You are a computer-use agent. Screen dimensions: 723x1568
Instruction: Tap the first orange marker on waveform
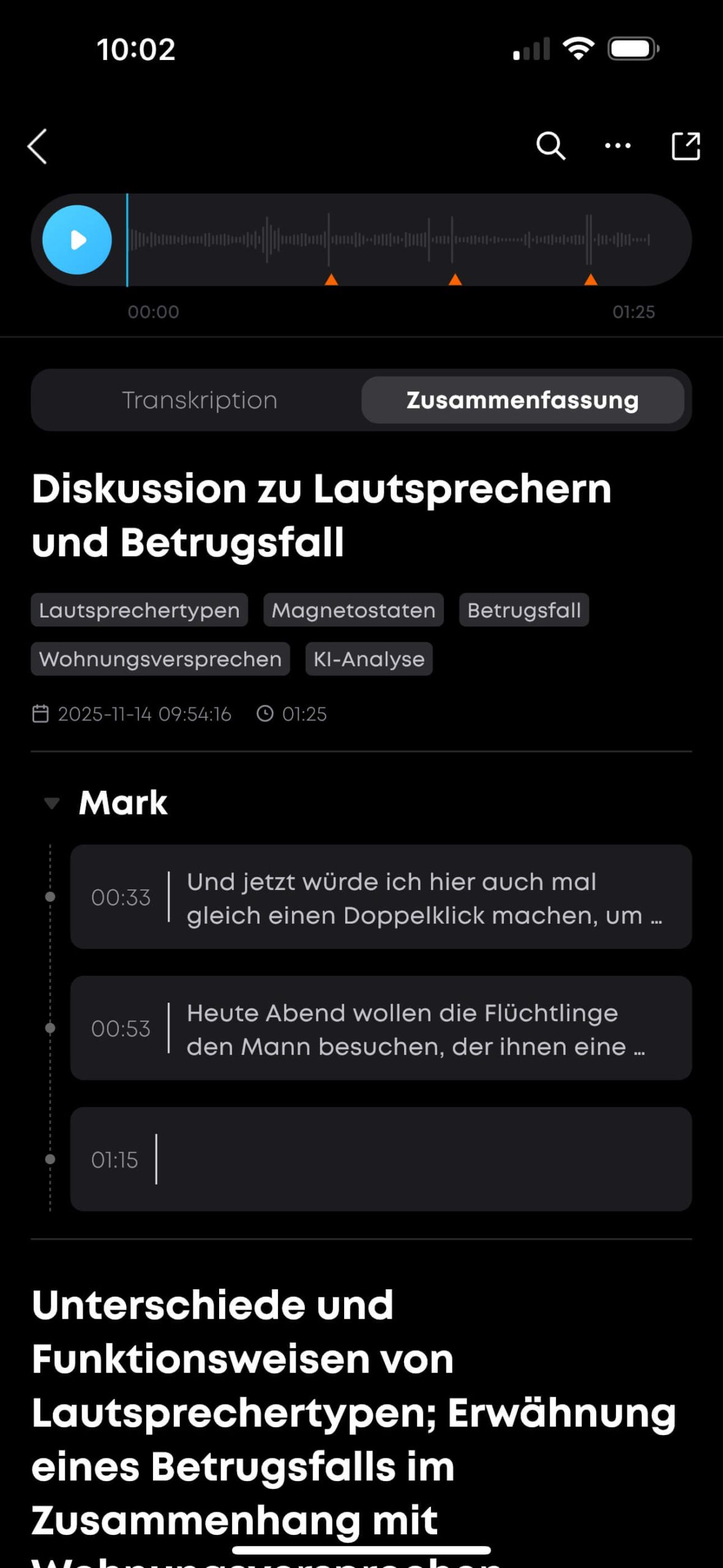pos(331,280)
